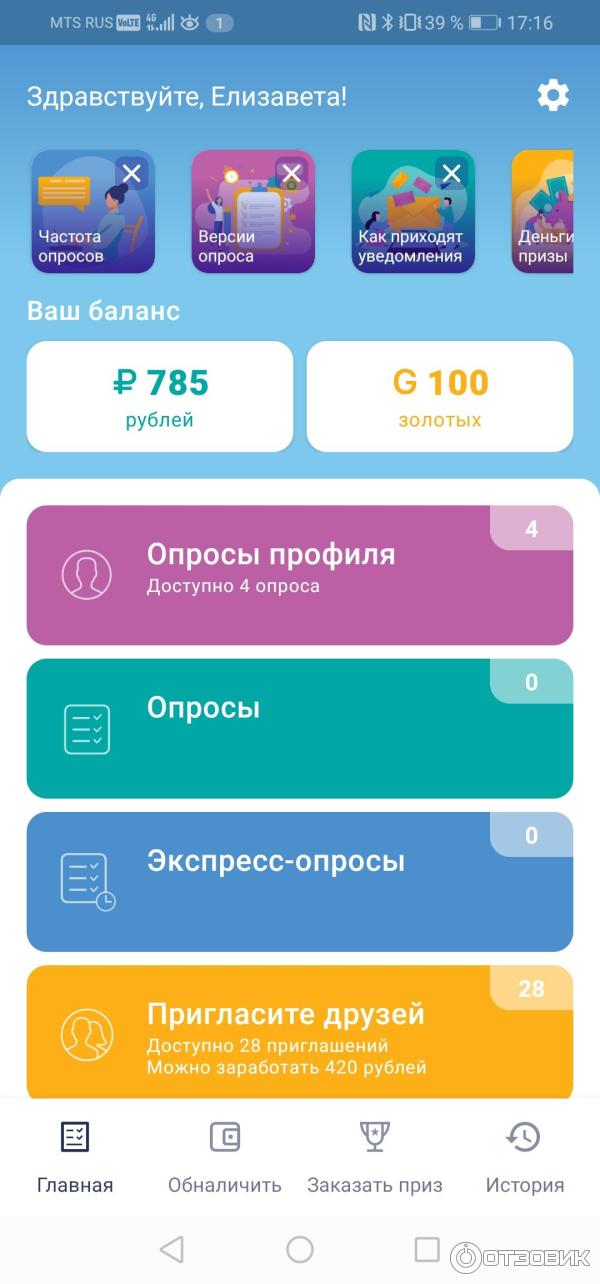
Task: Close the 'Версии опроса' tip card
Action: tap(291, 174)
